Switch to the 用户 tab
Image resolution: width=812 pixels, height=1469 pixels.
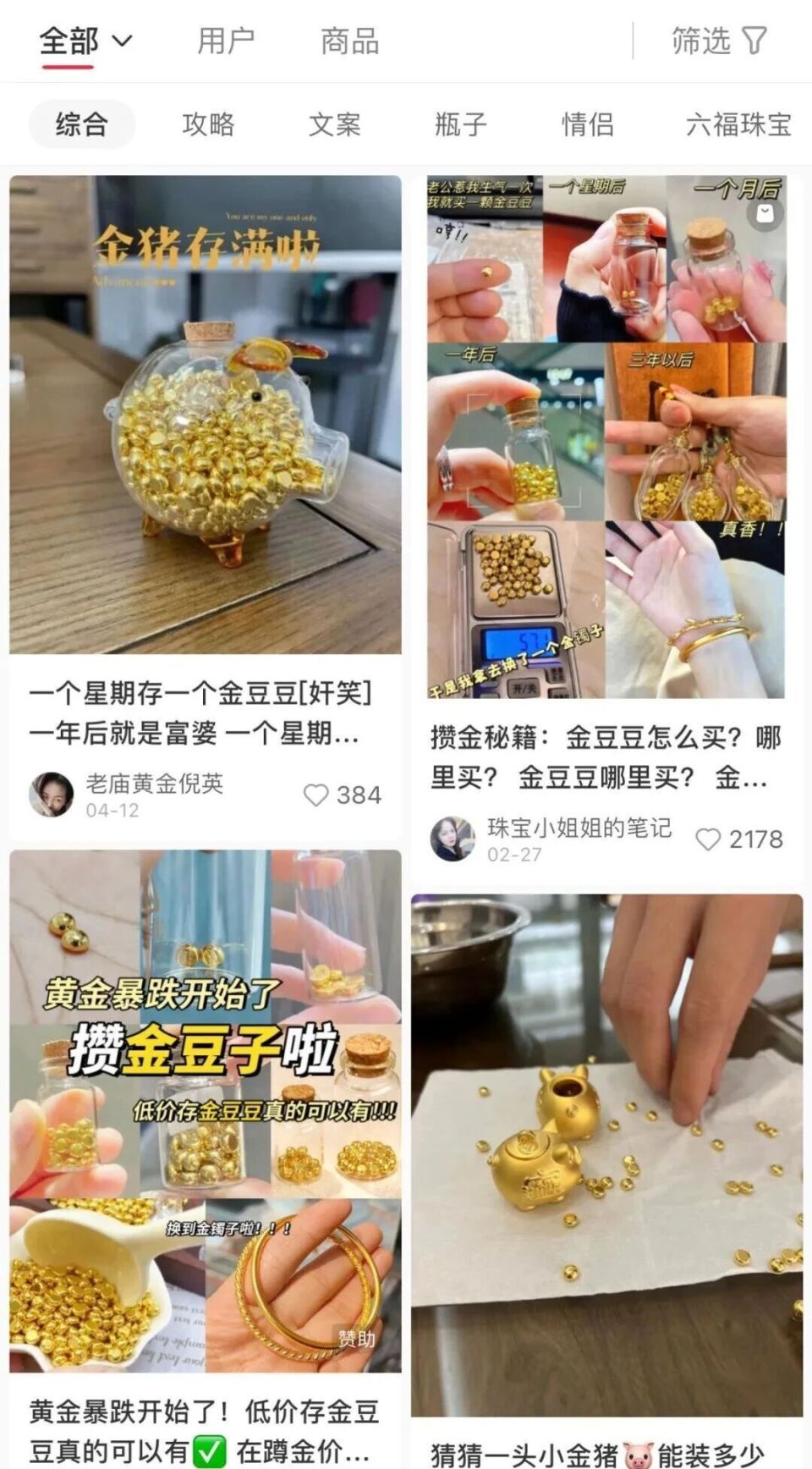225,39
